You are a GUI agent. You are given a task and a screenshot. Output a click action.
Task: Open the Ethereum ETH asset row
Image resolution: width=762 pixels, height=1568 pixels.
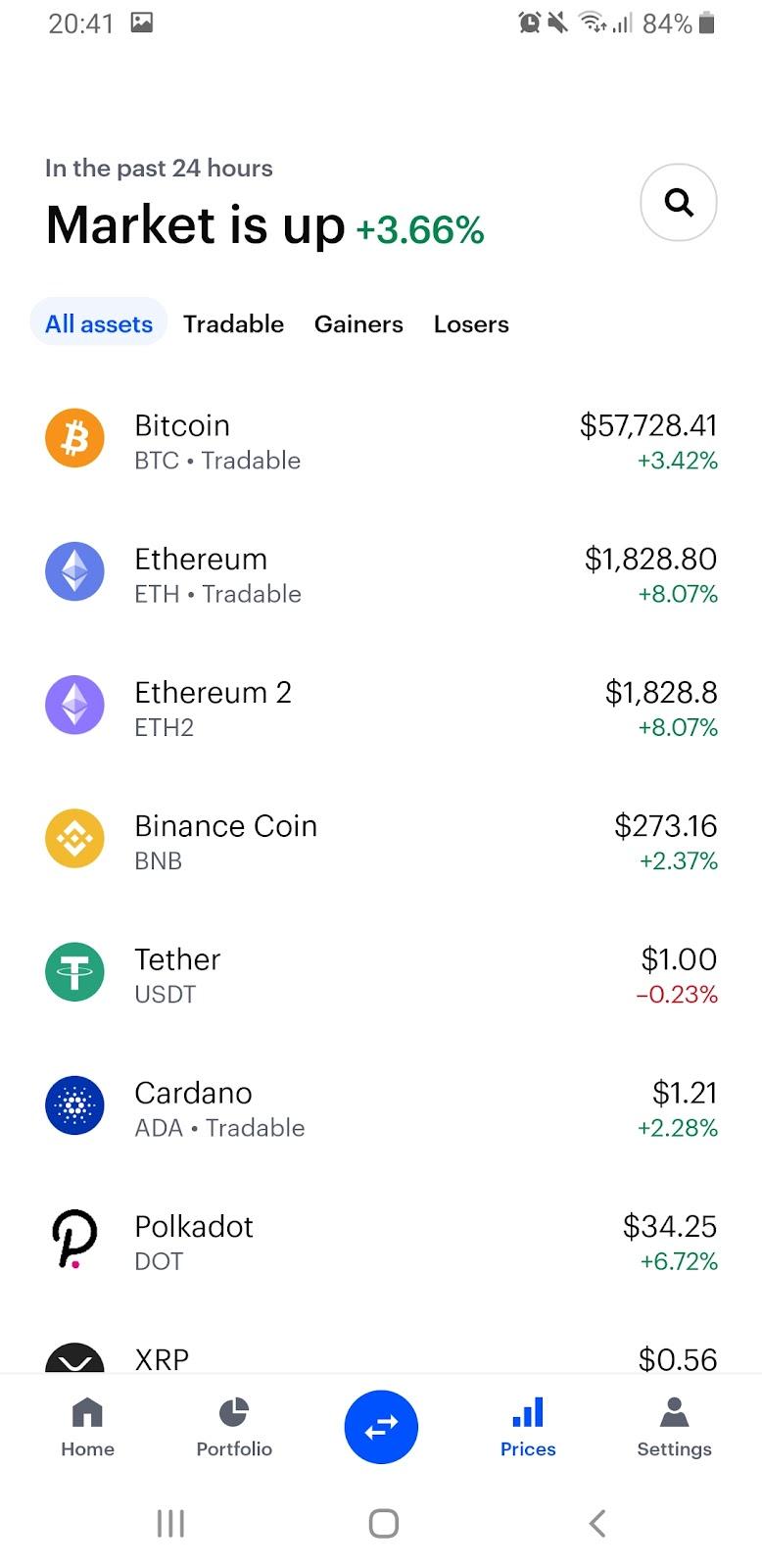(x=381, y=574)
